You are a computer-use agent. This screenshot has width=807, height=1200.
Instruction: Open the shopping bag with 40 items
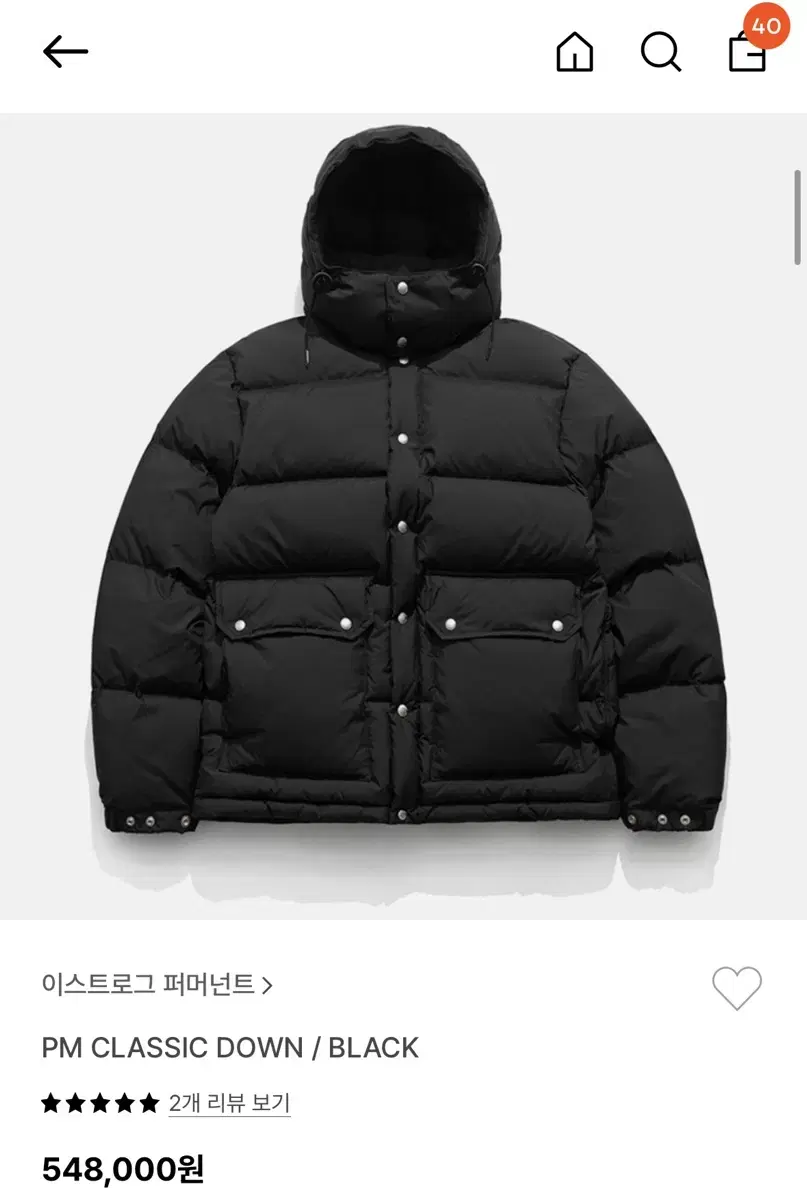click(x=748, y=50)
